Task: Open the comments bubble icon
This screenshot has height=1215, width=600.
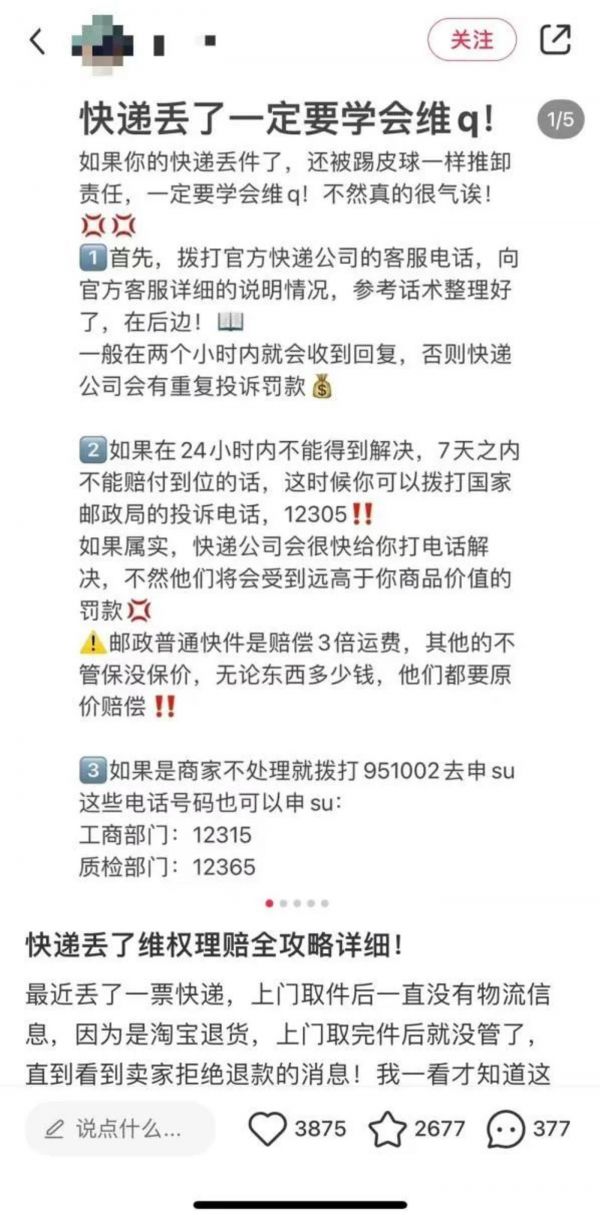Action: point(506,1129)
